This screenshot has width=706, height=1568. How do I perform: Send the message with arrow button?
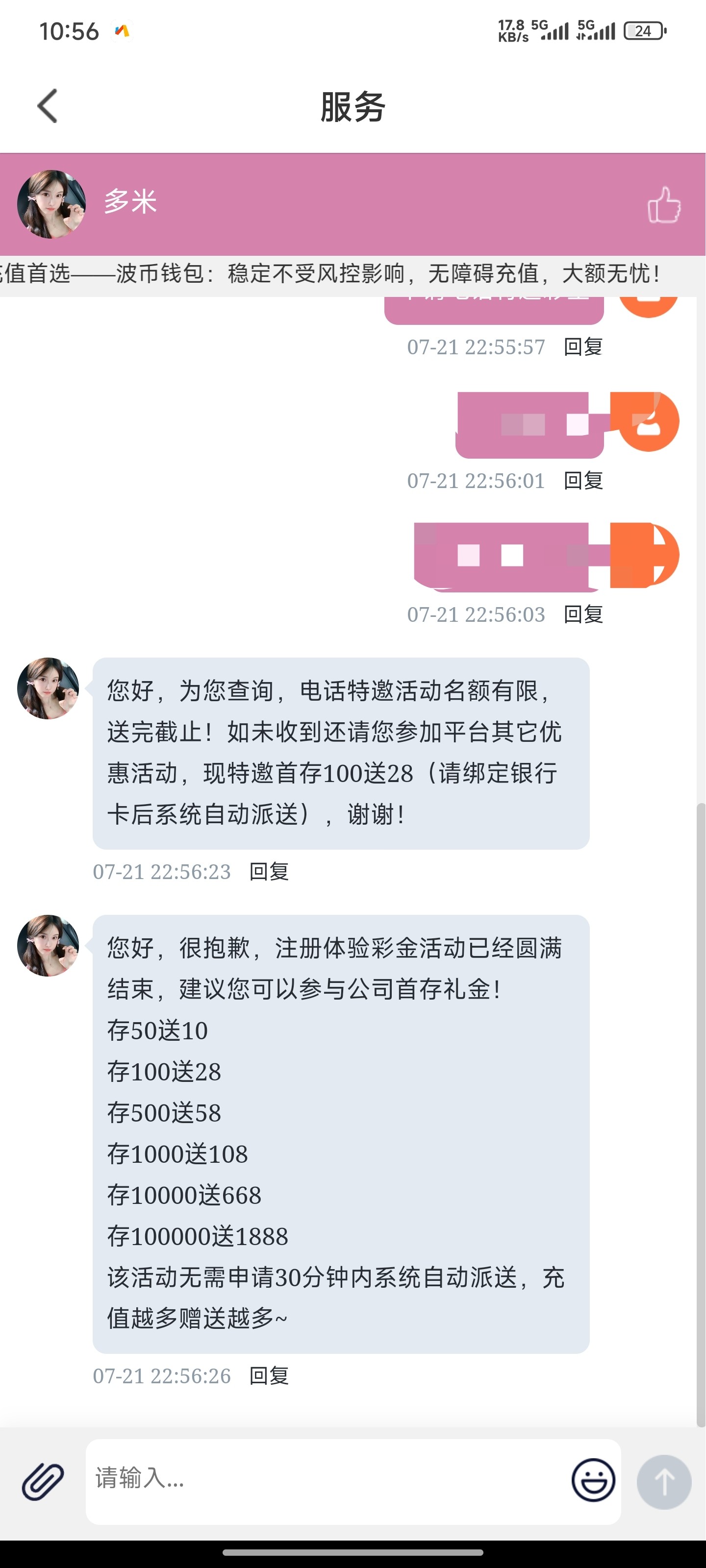pos(663,1481)
